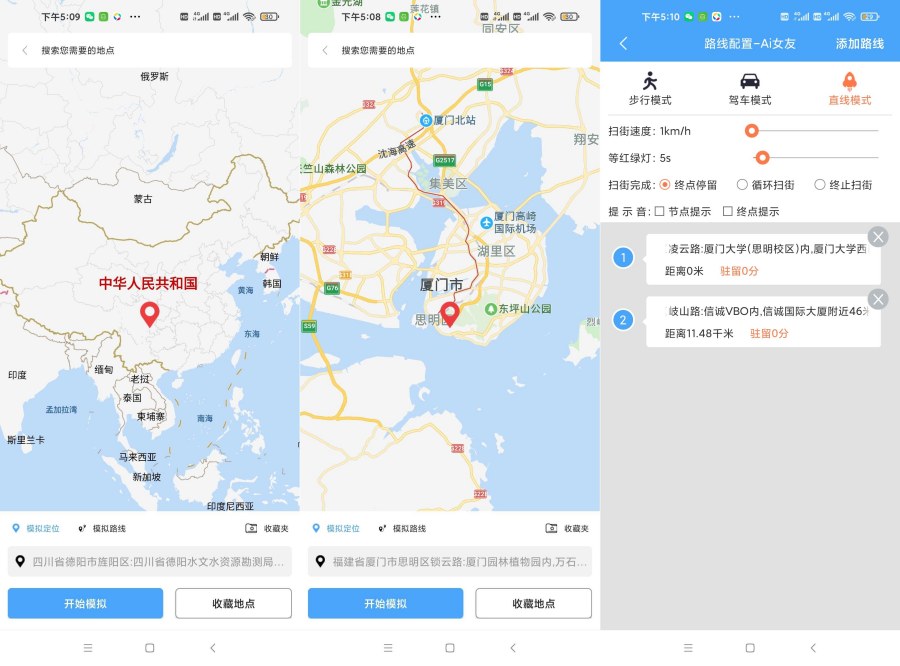The image size is (900, 666).
Task: Tap 添加路线 to add a route
Action: 859,44
